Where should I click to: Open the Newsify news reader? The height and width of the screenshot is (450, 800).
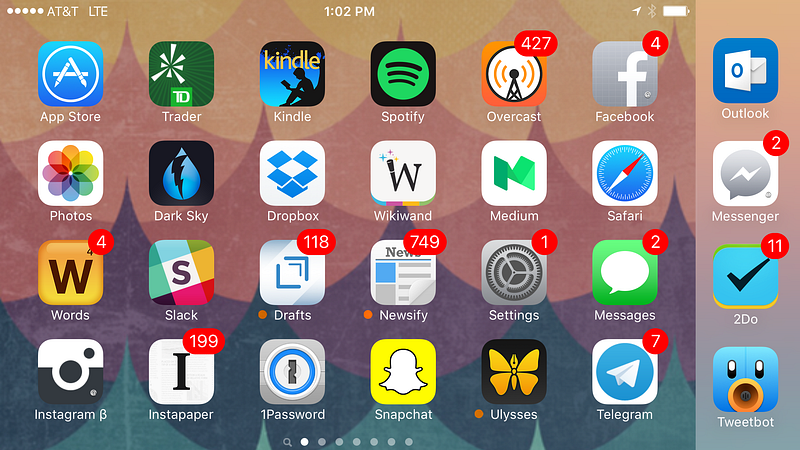pos(403,272)
